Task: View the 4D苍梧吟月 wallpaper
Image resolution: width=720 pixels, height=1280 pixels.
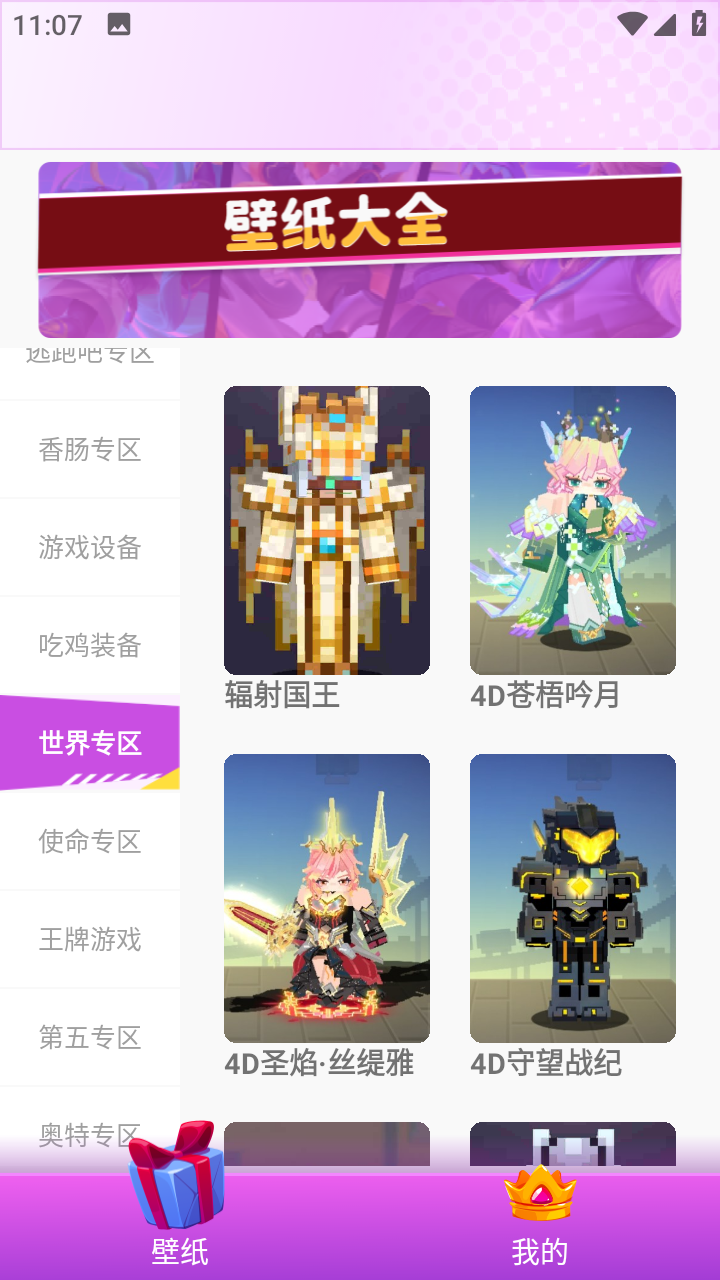Action: pos(573,531)
